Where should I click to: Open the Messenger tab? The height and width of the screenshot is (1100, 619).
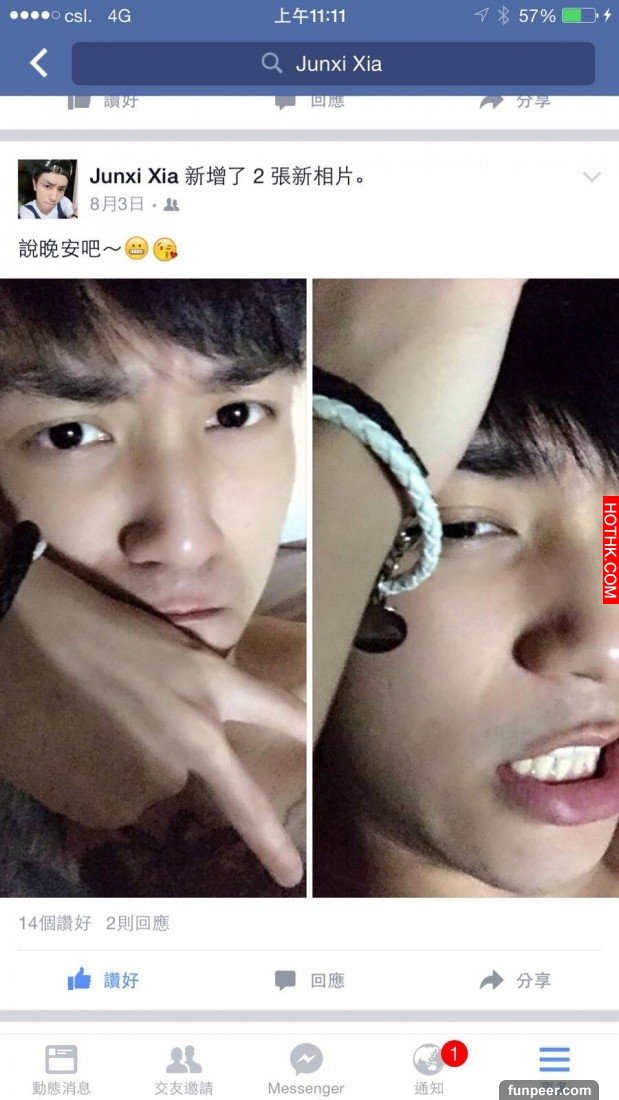306,1068
